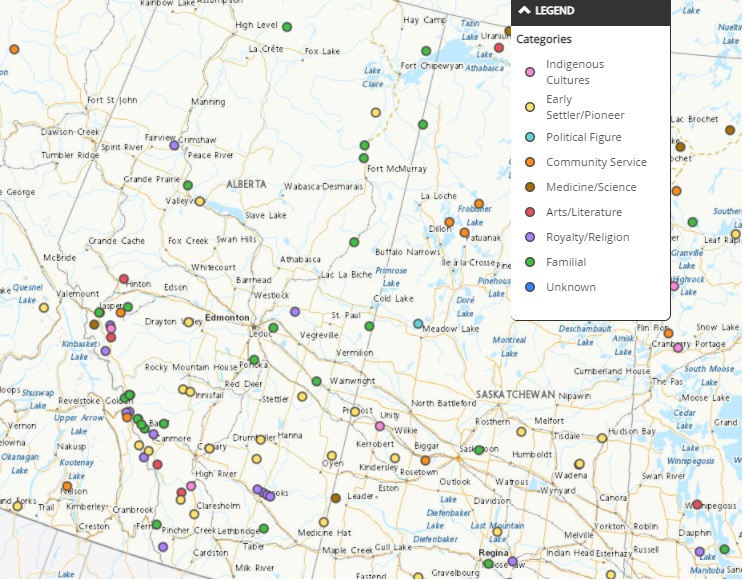Select the brown marker near Leader
Screen dimensions: 744x580
(336, 498)
